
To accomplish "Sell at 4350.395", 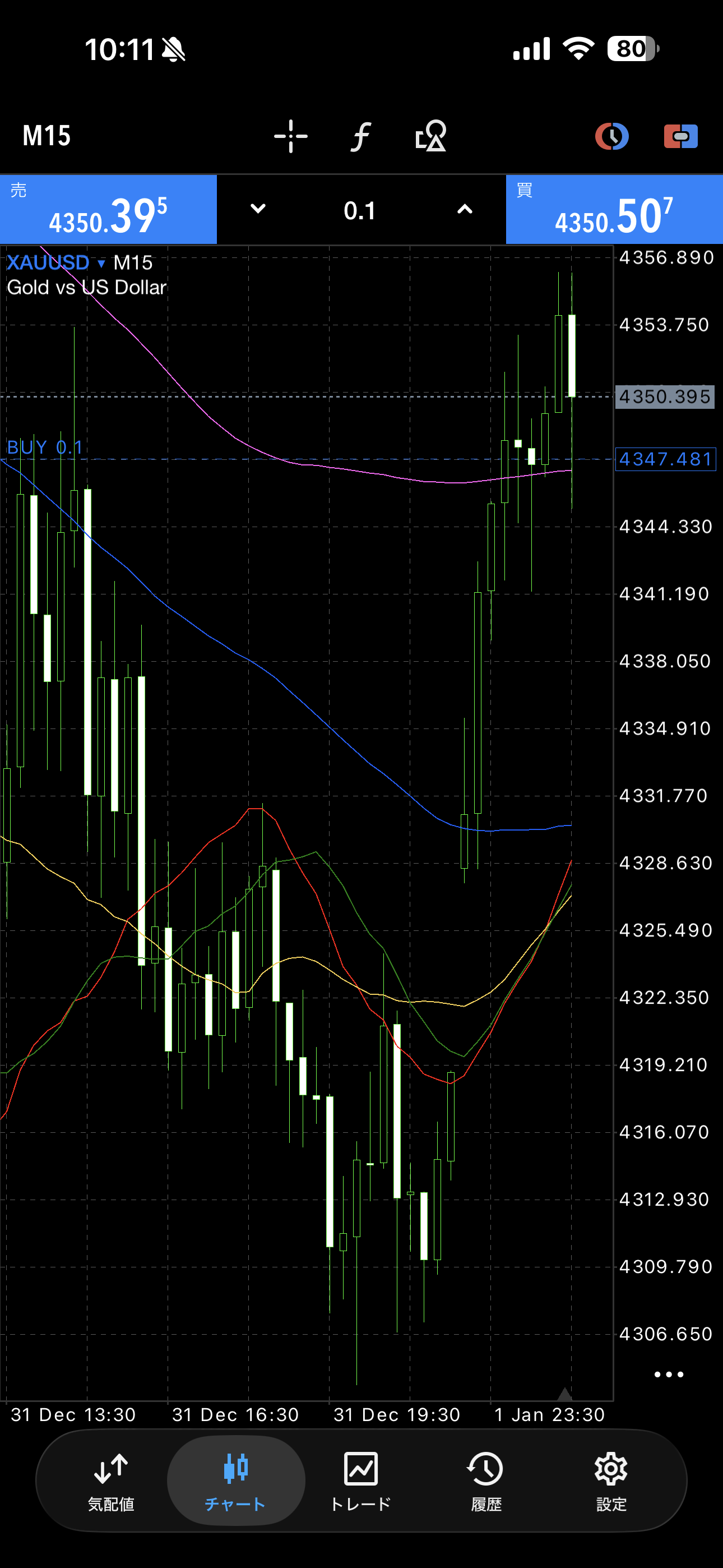I will pos(108,210).
